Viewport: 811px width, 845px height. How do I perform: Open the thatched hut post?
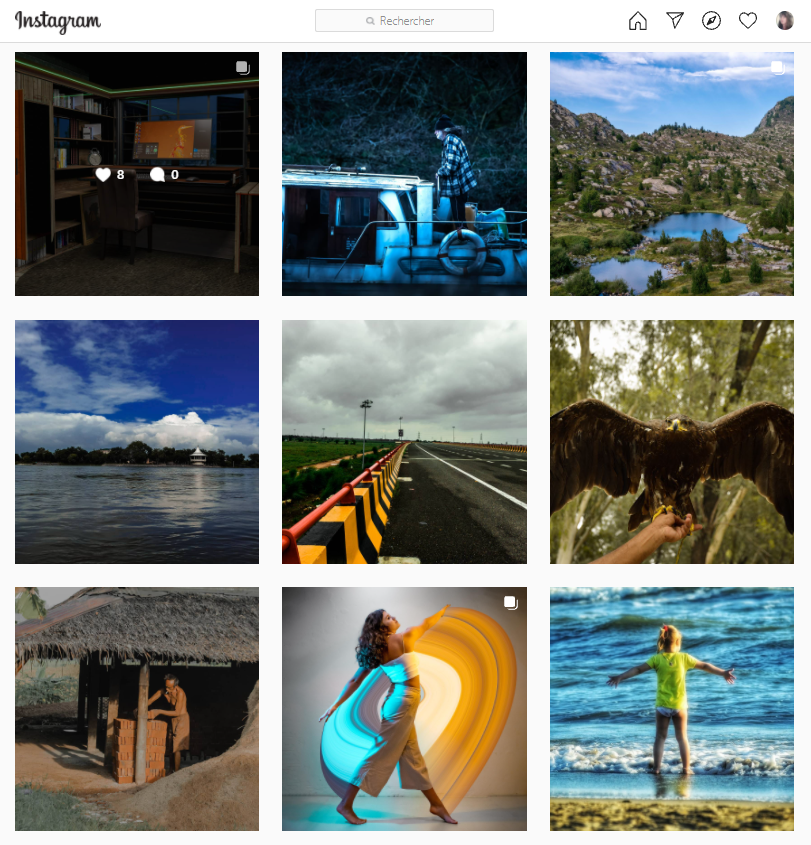click(x=137, y=708)
